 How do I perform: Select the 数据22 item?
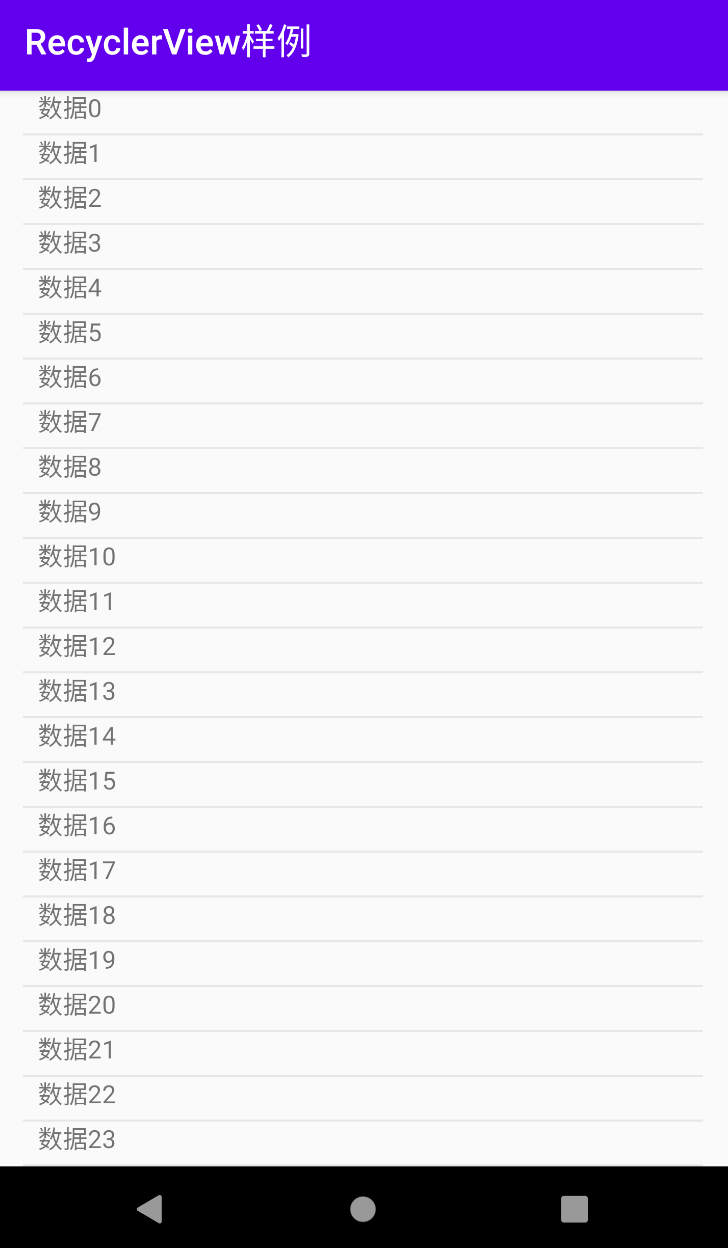tap(363, 1098)
